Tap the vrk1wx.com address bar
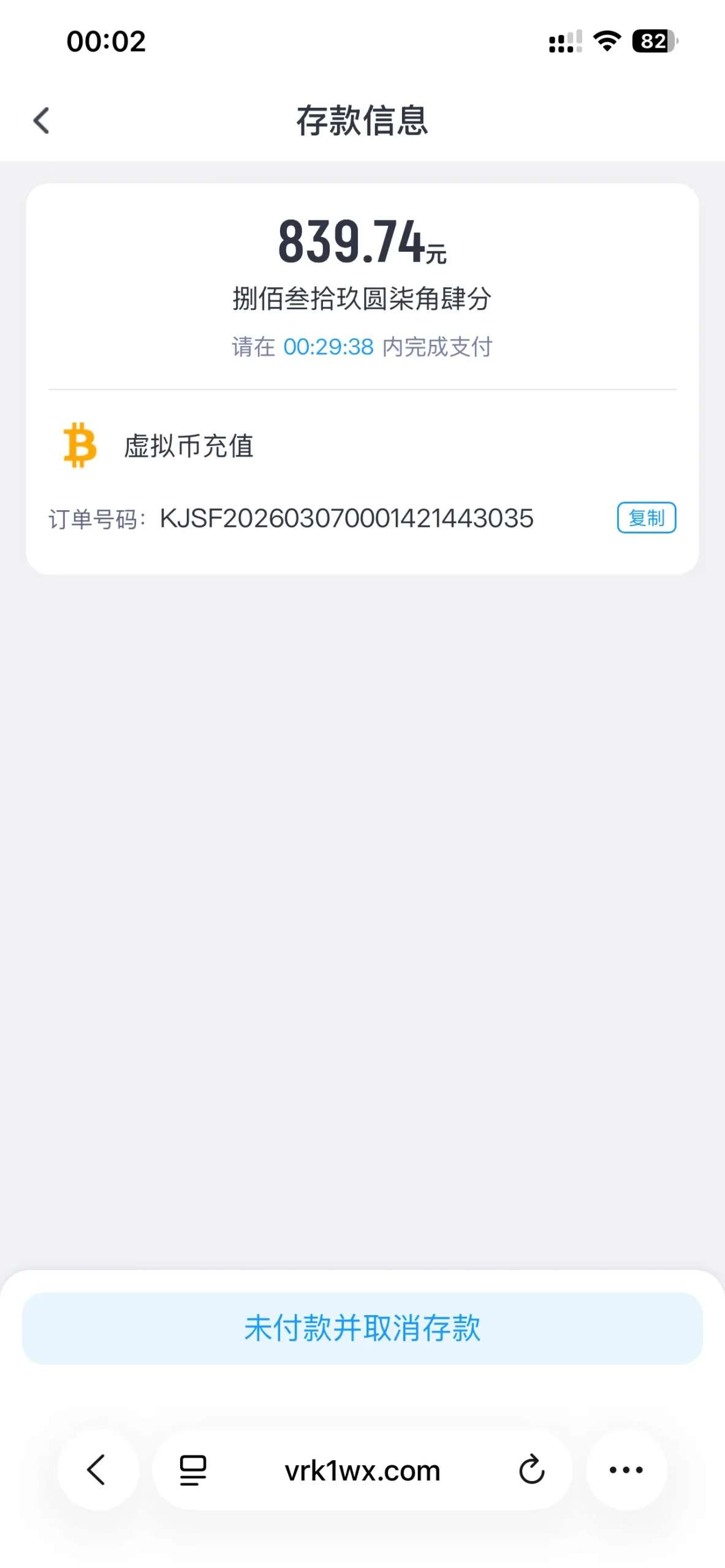 (x=362, y=1471)
